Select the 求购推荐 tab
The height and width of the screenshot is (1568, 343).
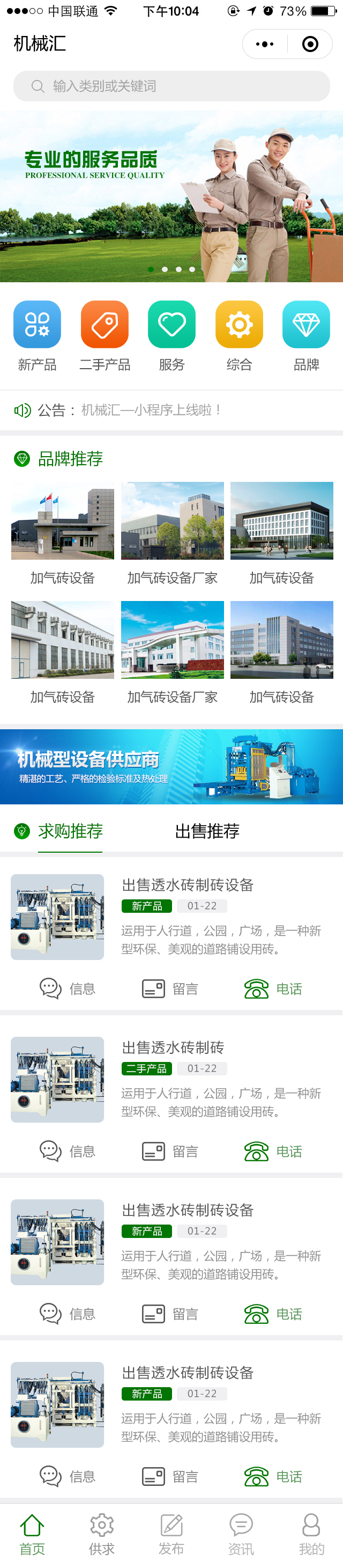point(70,831)
